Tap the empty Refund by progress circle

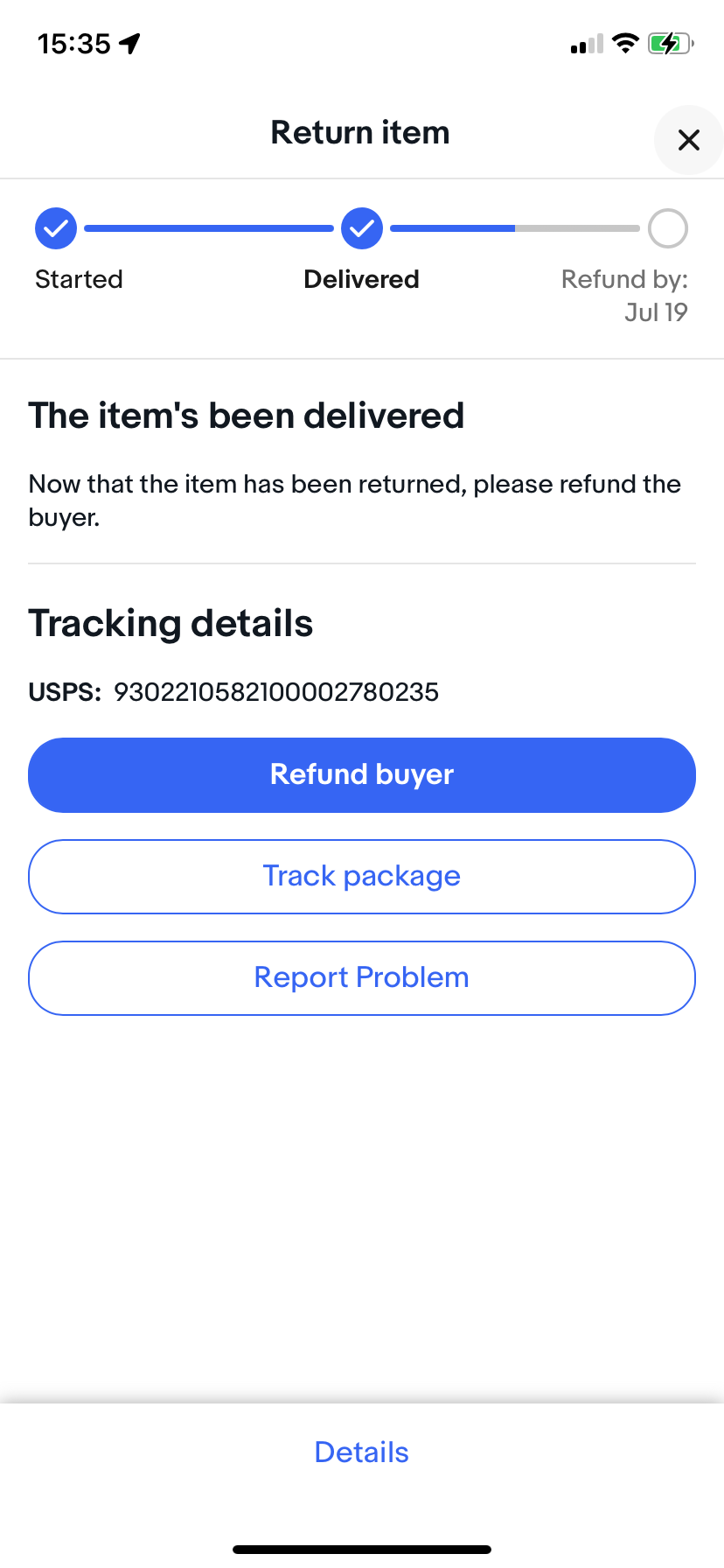pyautogui.click(x=667, y=228)
